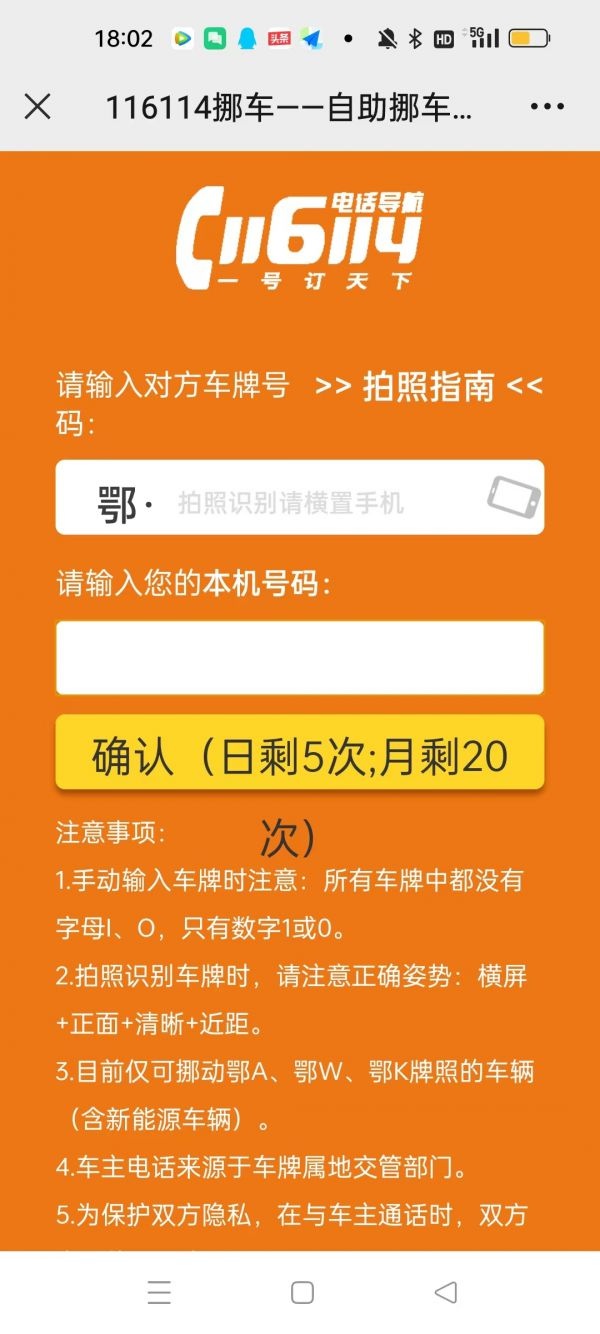The image size is (600, 1334).
Task: Open the three-dot overflow menu
Action: [547, 107]
